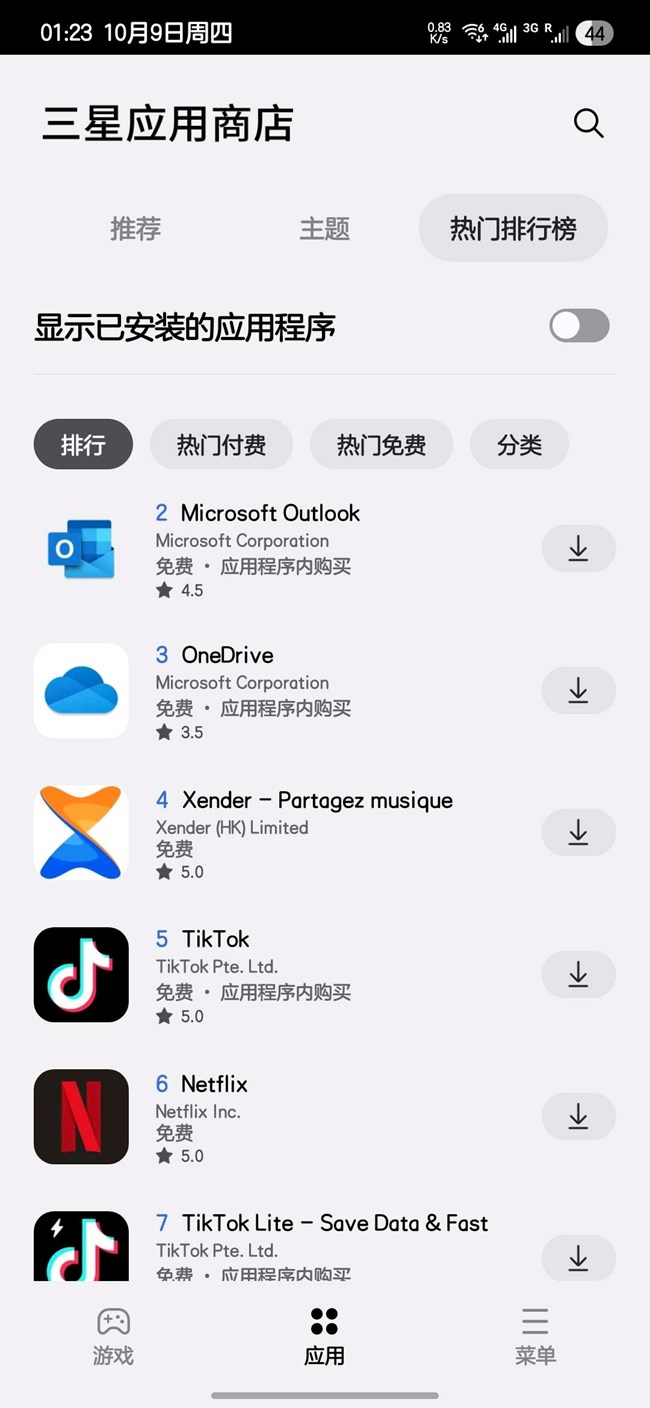Download Microsoft Outlook

click(x=578, y=548)
